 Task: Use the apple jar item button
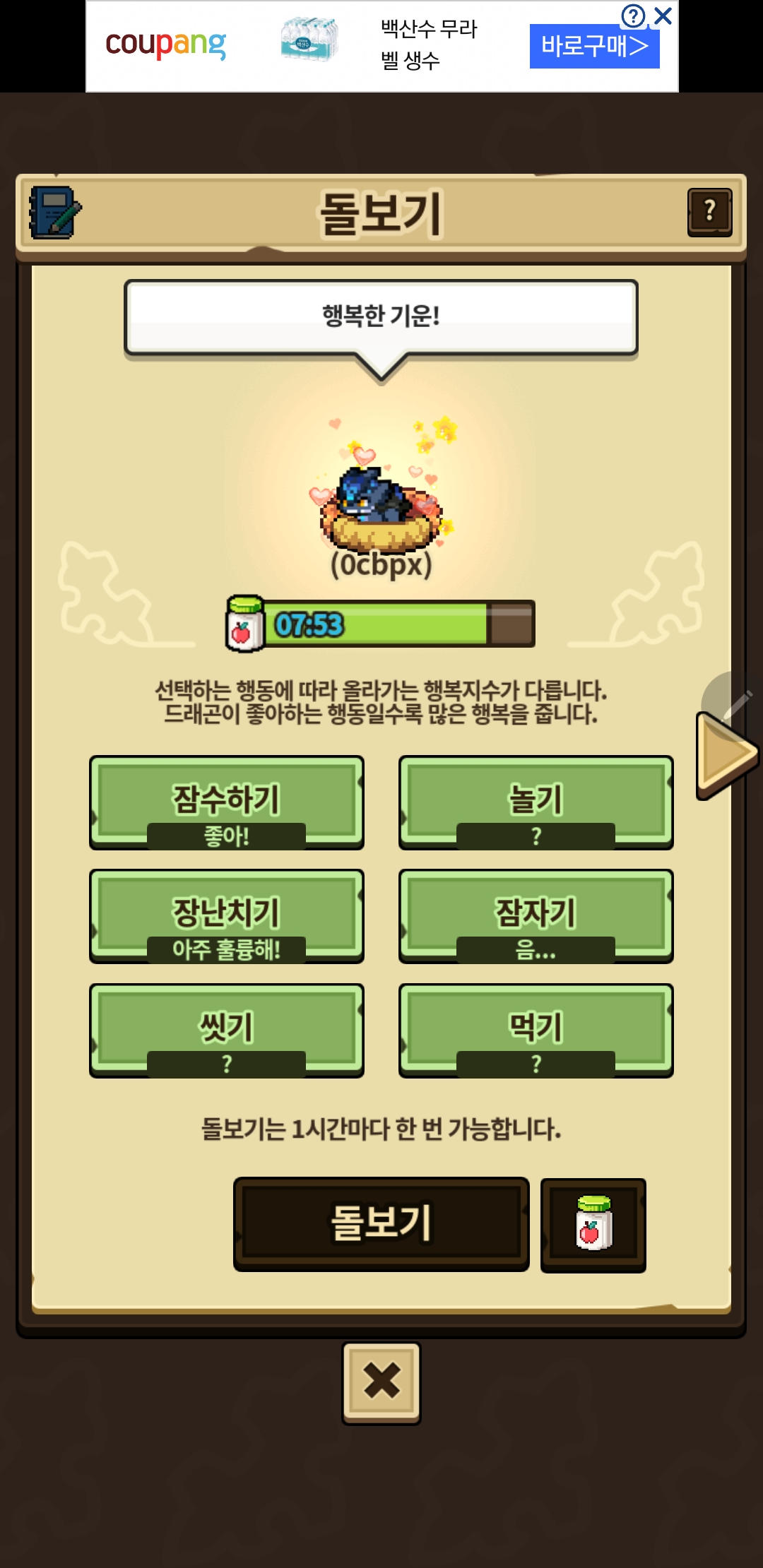[x=593, y=1225]
